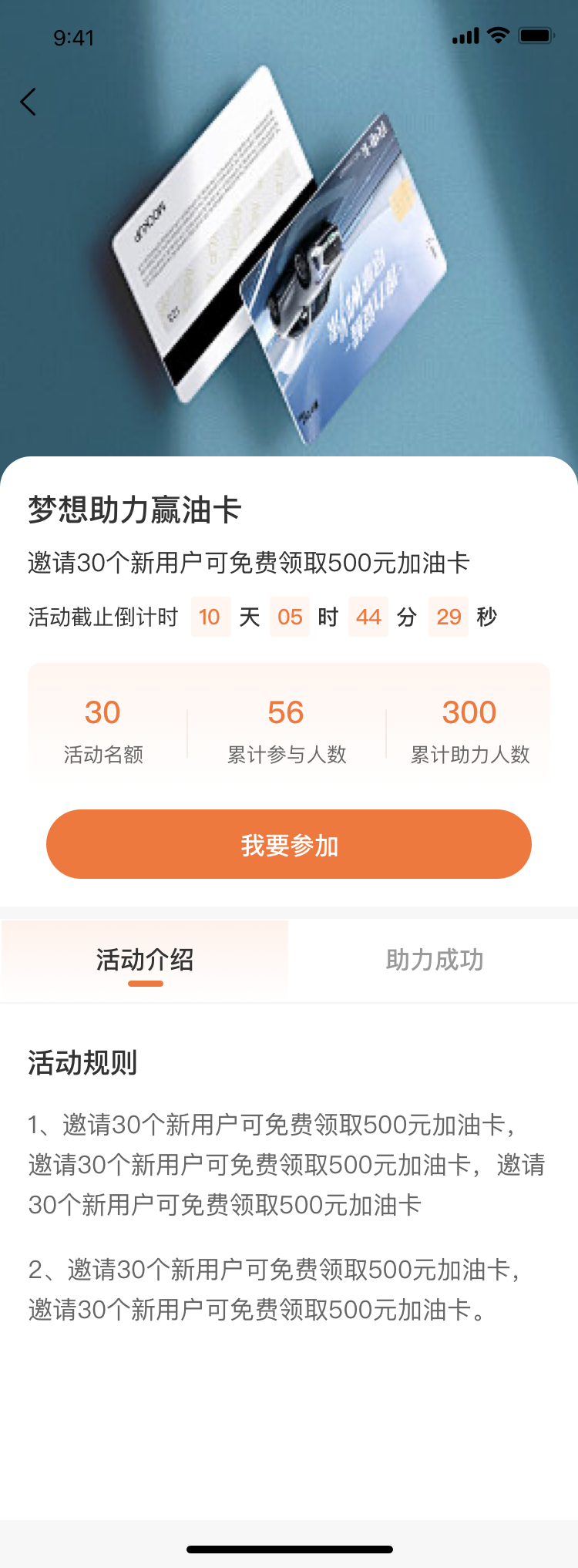Tap the 我要参加 button to join
578x1568 pixels.
[x=289, y=844]
